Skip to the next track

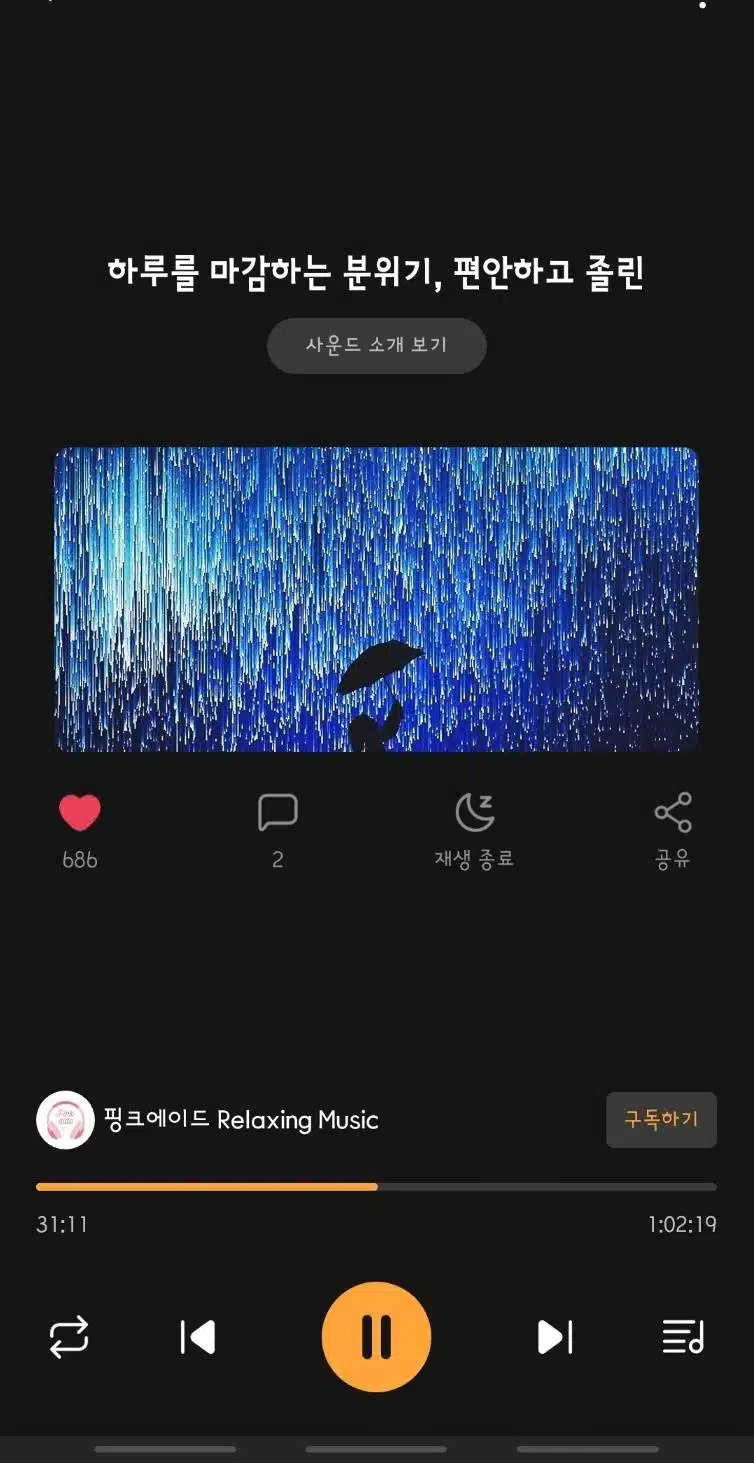pyautogui.click(x=555, y=1337)
